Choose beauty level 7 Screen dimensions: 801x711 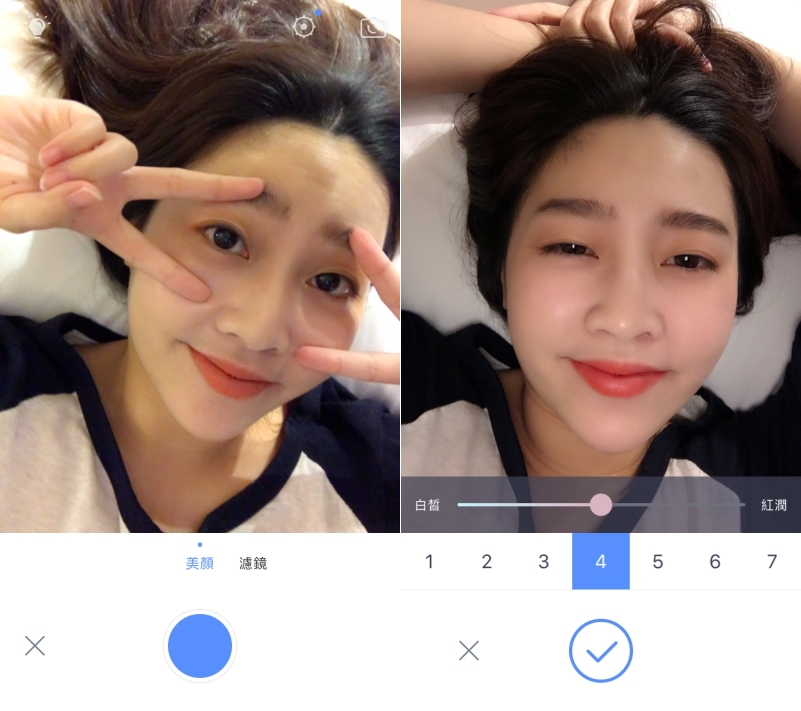771,562
